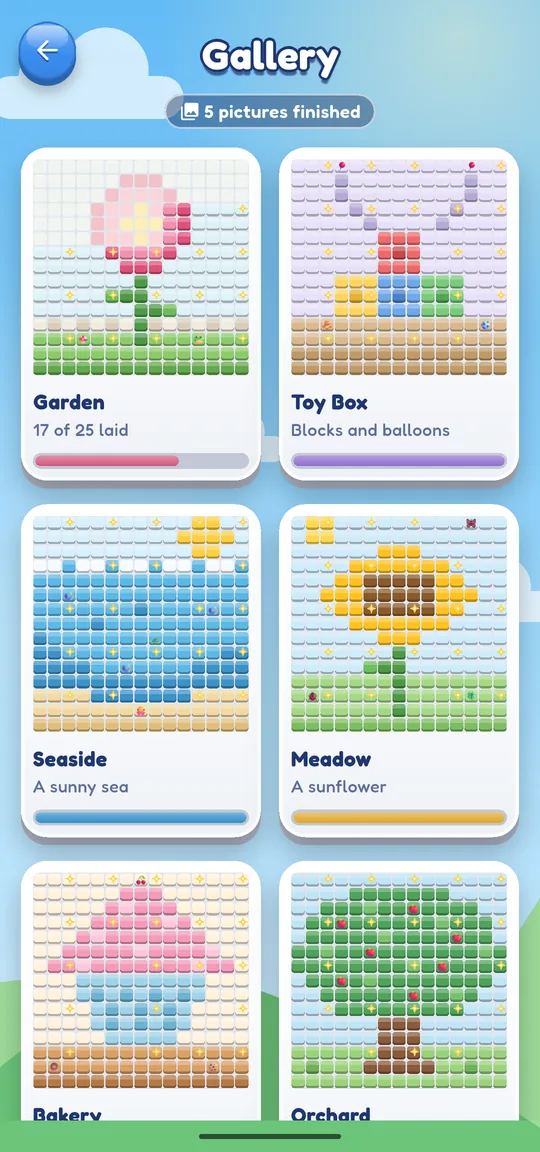This screenshot has width=540, height=1152.
Task: Go back using the arrow button
Action: click(x=47, y=51)
